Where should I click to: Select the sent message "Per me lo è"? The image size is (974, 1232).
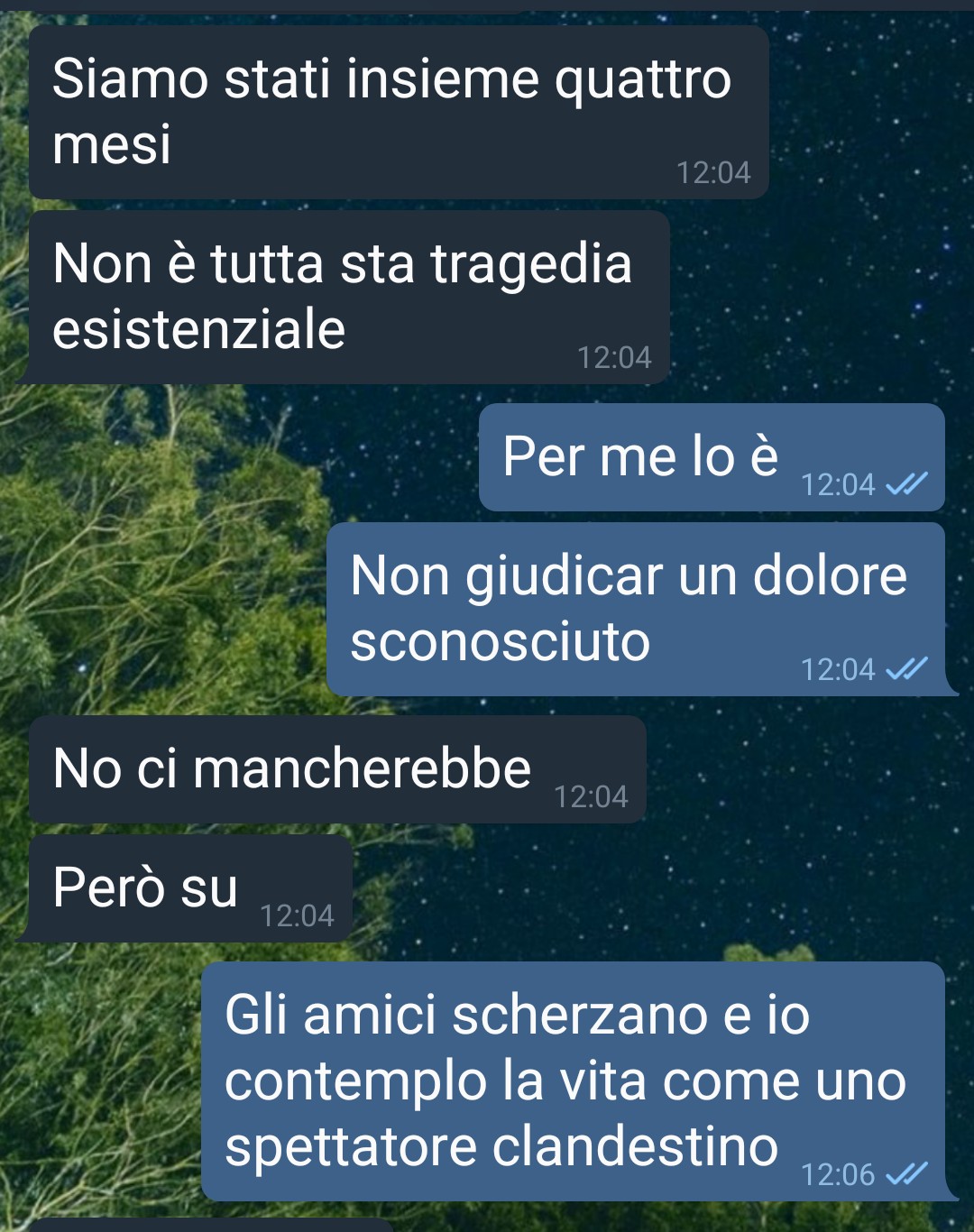pyautogui.click(x=711, y=457)
